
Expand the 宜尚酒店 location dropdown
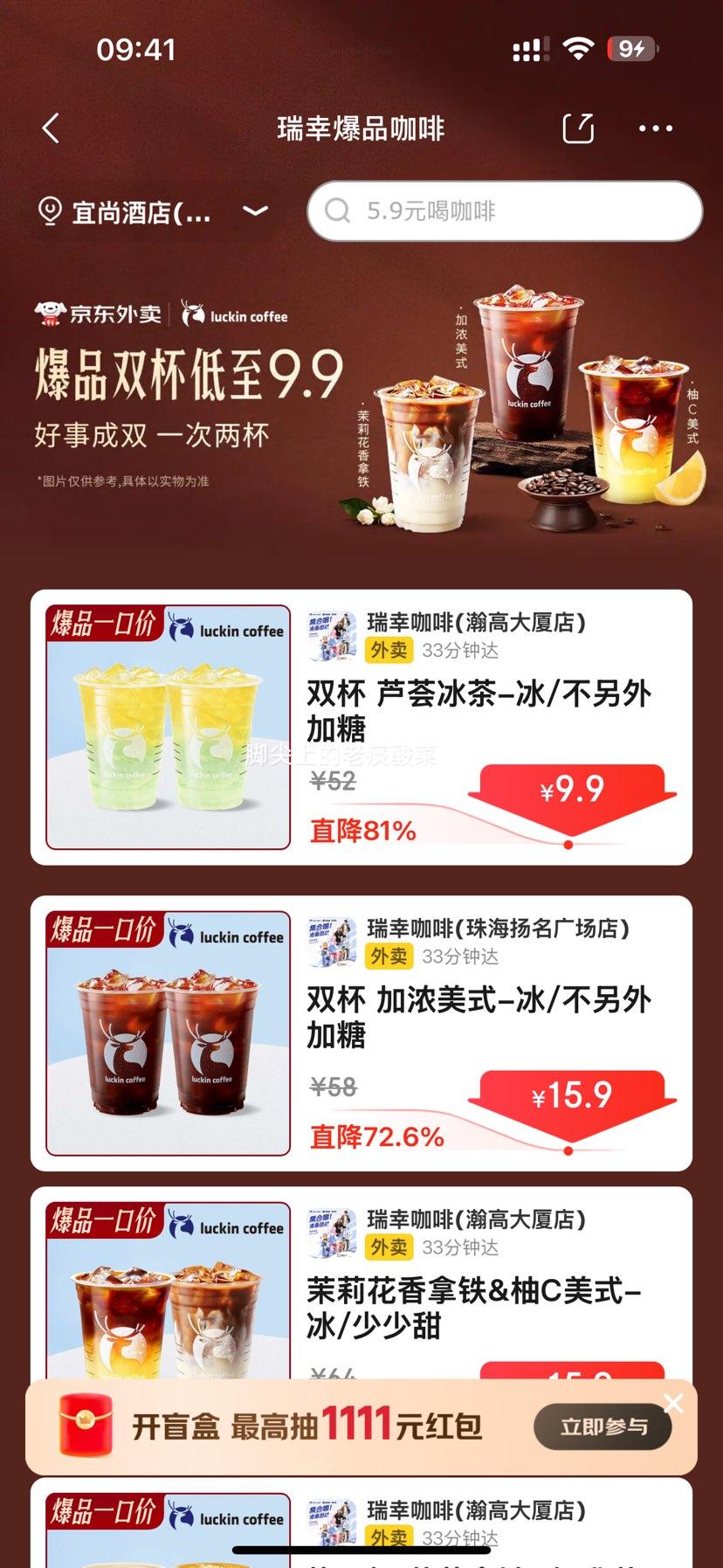(x=255, y=211)
